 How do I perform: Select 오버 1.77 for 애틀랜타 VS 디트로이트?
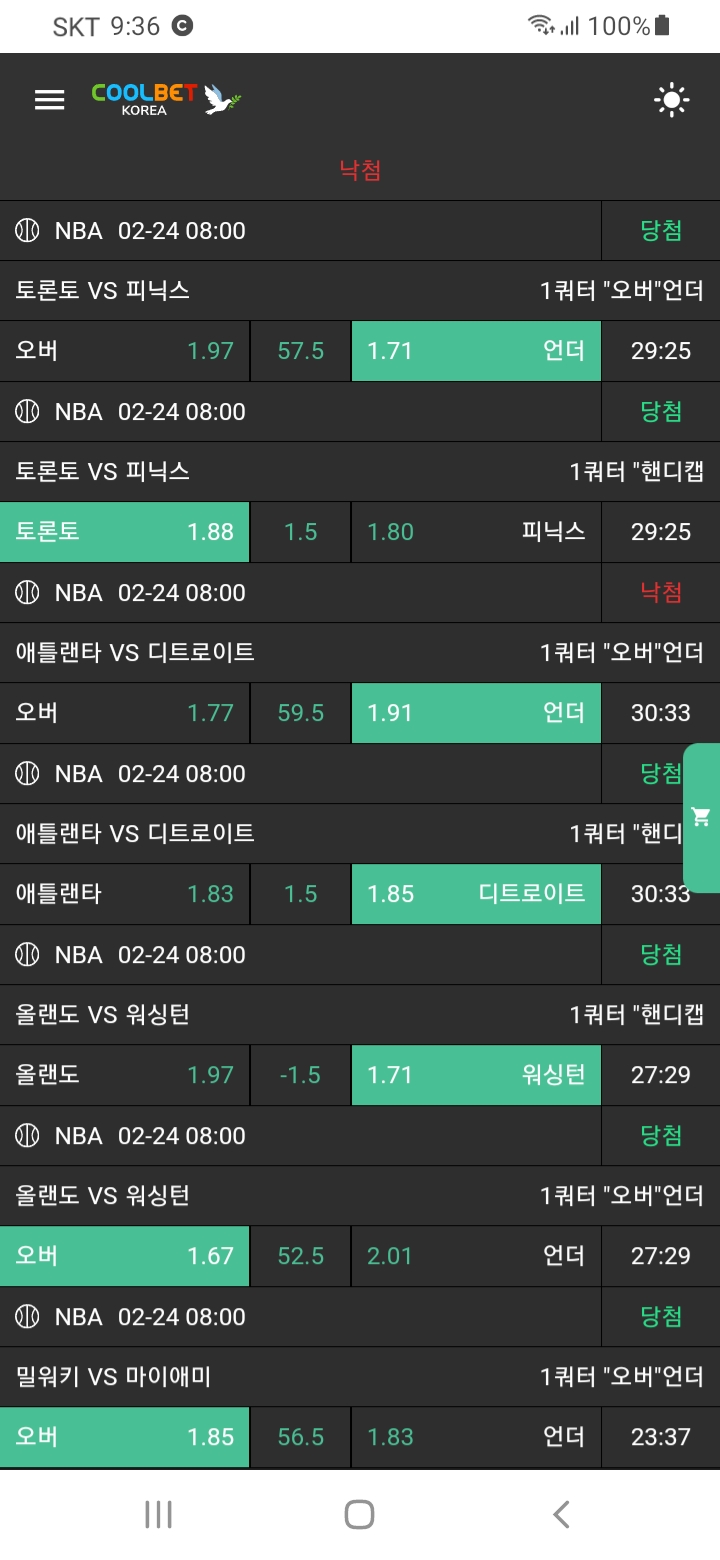125,713
